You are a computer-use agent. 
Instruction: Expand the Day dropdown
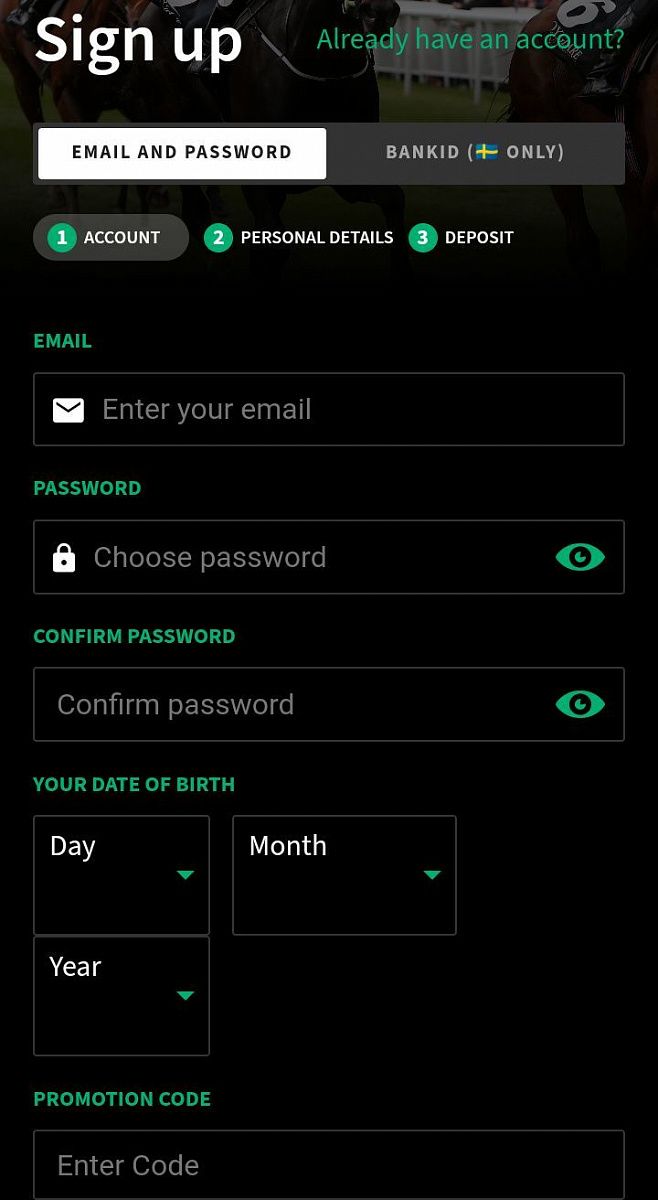(x=121, y=875)
